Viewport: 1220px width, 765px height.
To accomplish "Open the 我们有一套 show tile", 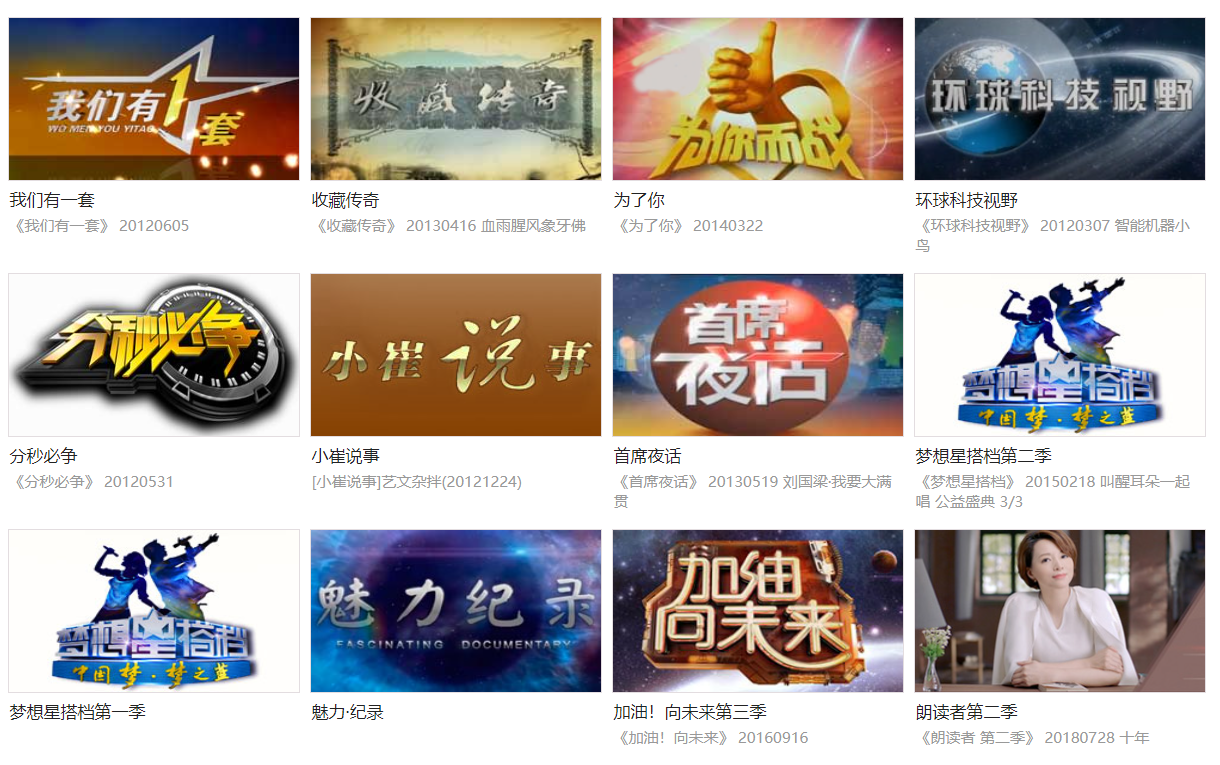I will 154,99.
